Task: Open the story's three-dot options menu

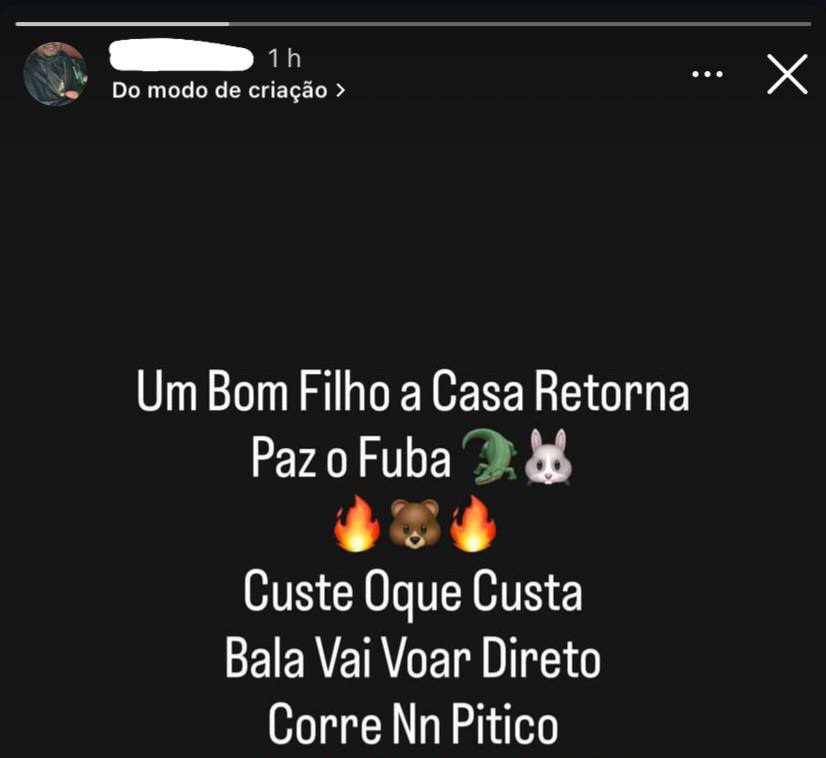Action: (707, 74)
